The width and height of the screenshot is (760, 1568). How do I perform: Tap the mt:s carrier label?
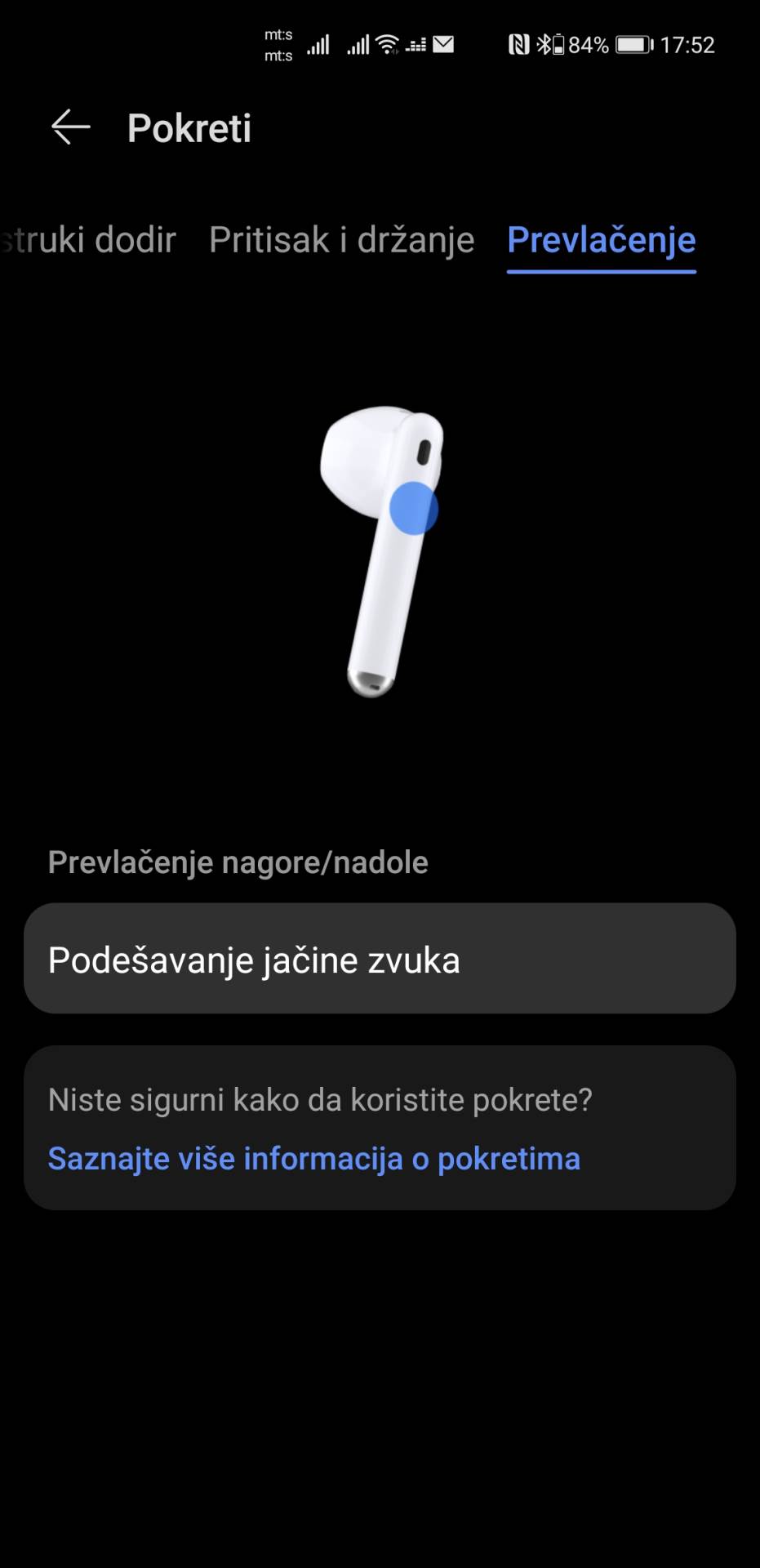tap(278, 44)
